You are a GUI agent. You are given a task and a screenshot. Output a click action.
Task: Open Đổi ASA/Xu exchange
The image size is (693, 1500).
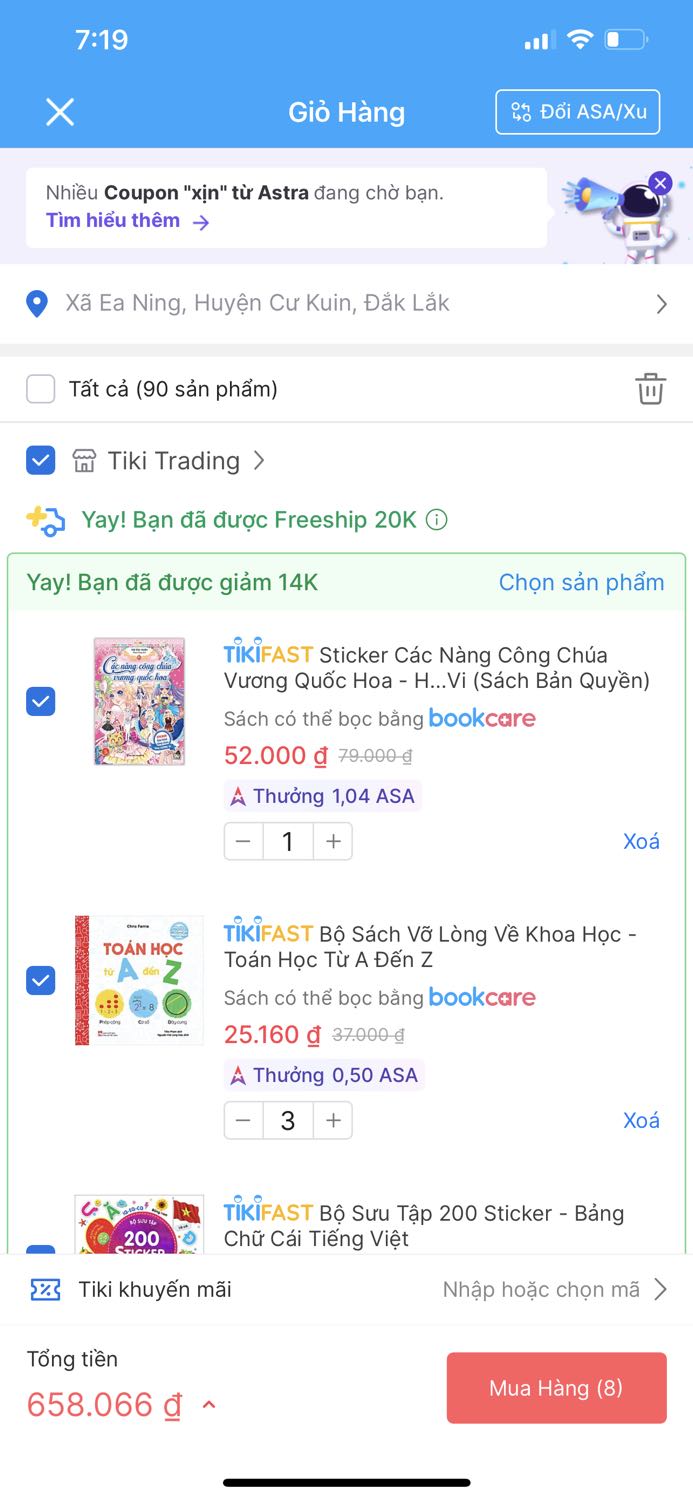tap(578, 112)
